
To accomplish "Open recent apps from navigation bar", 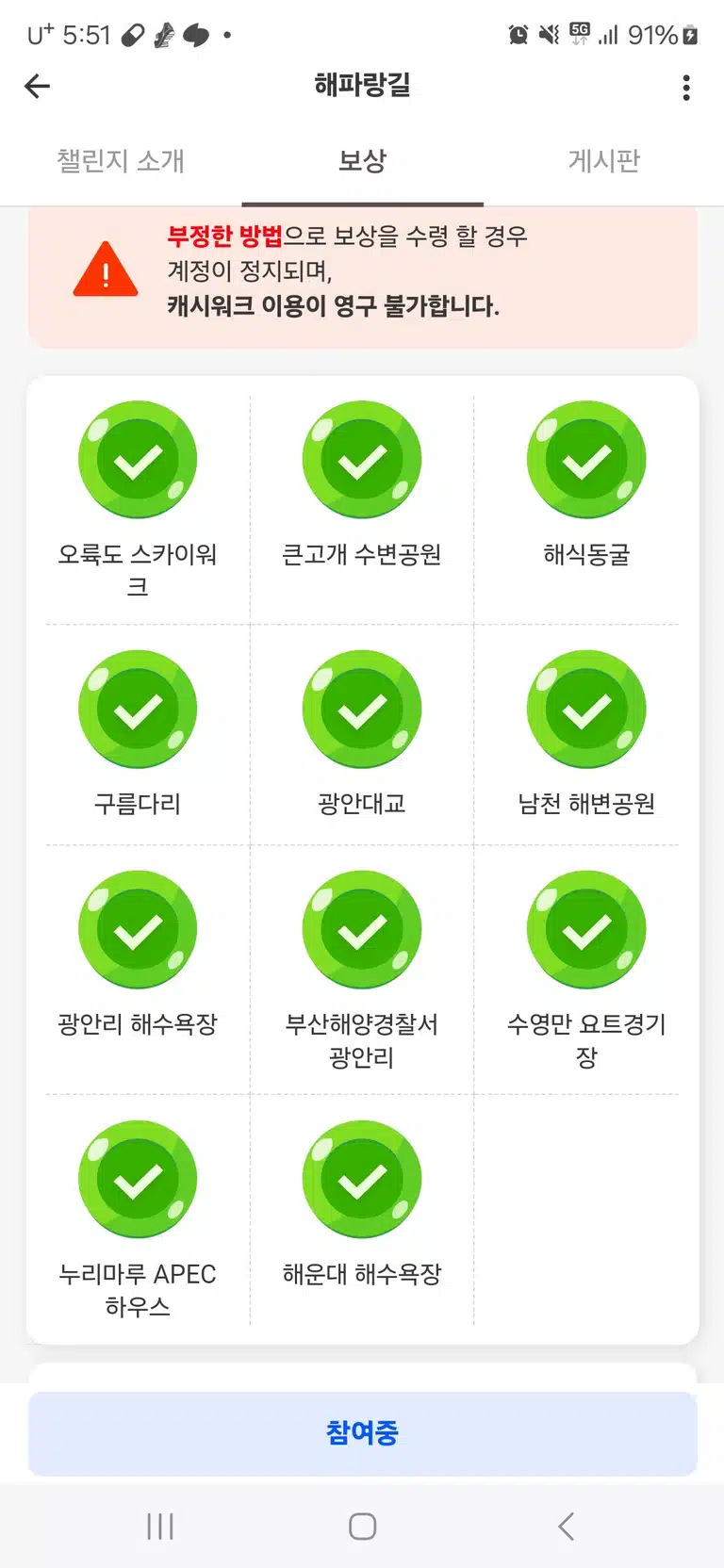I will pyautogui.click(x=160, y=1527).
